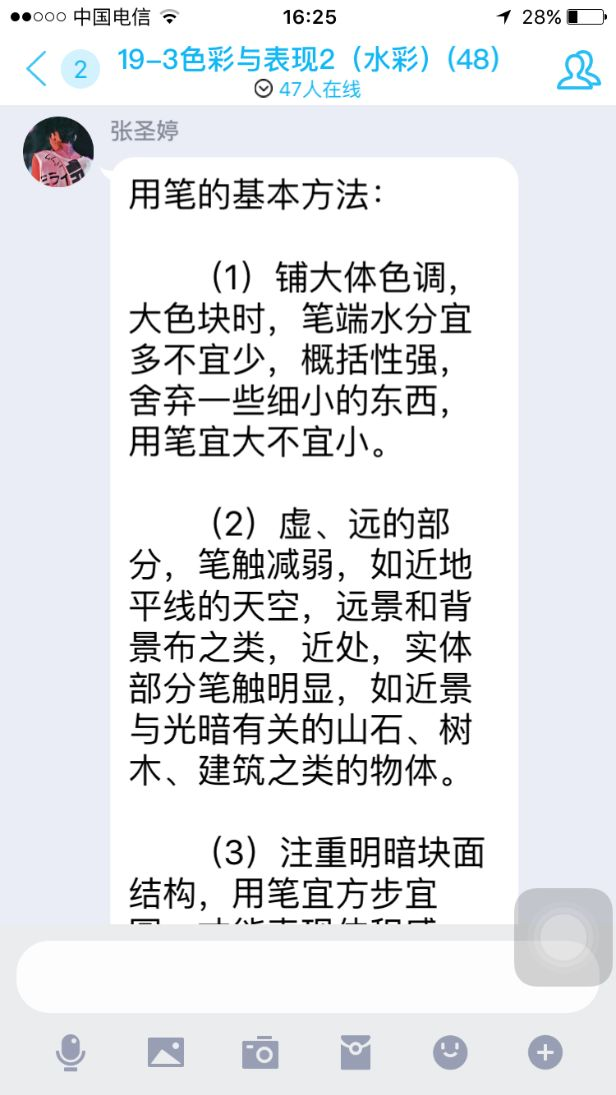Tap the AssistiveTouch floating button
Image resolution: width=616 pixels, height=1095 pixels.
pos(563,937)
